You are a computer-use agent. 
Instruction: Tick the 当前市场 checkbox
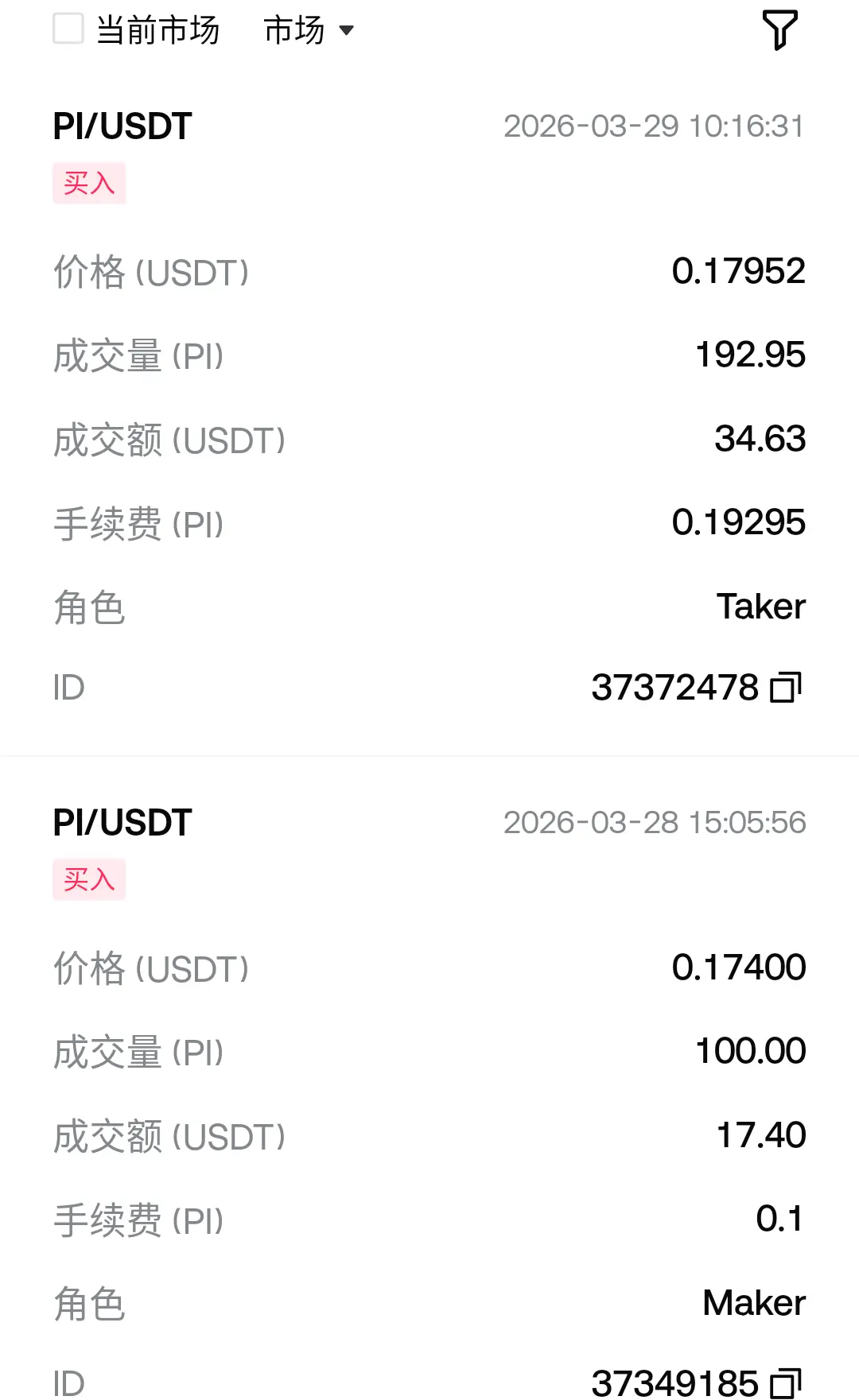click(68, 29)
